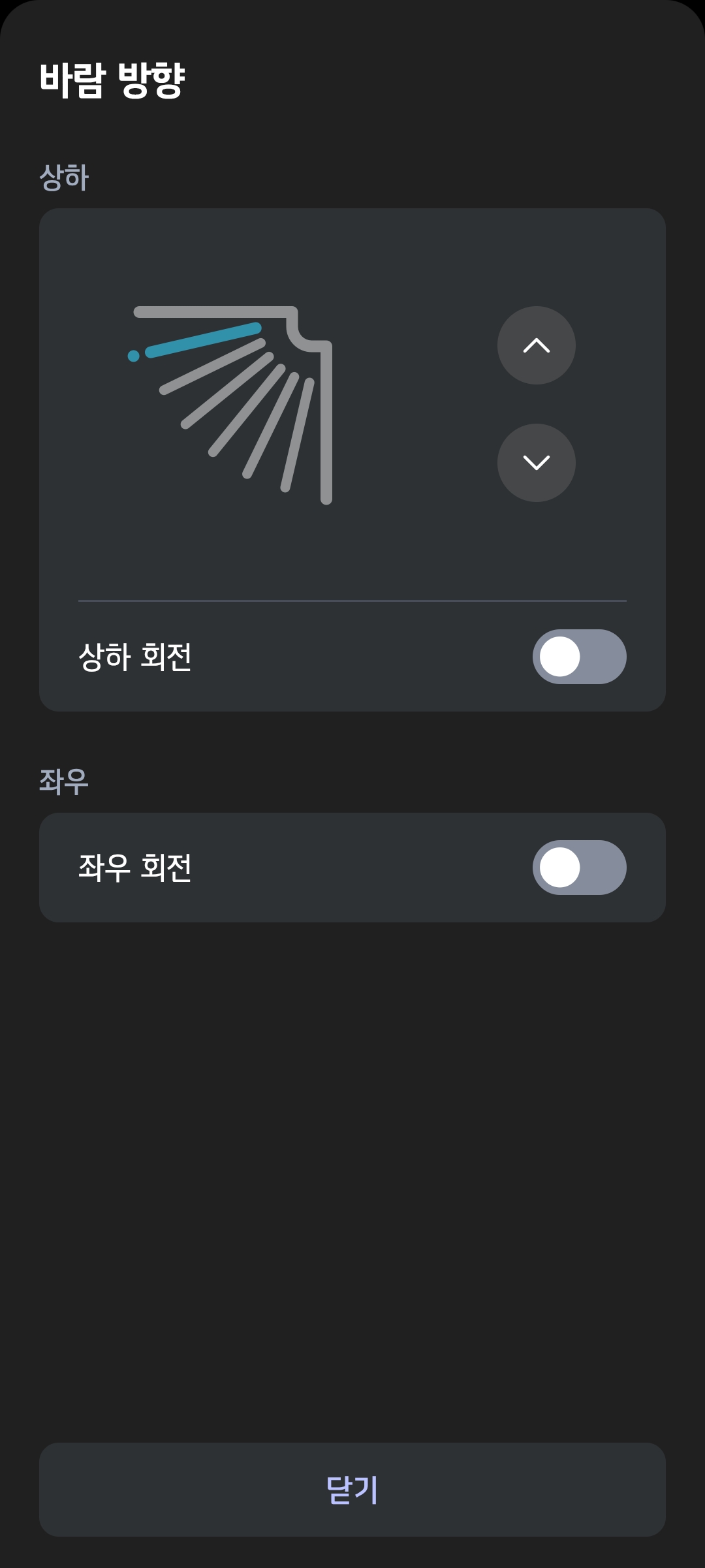The height and width of the screenshot is (1568, 705).
Task: Toggle the 좌우 회전 switch
Action: (579, 868)
